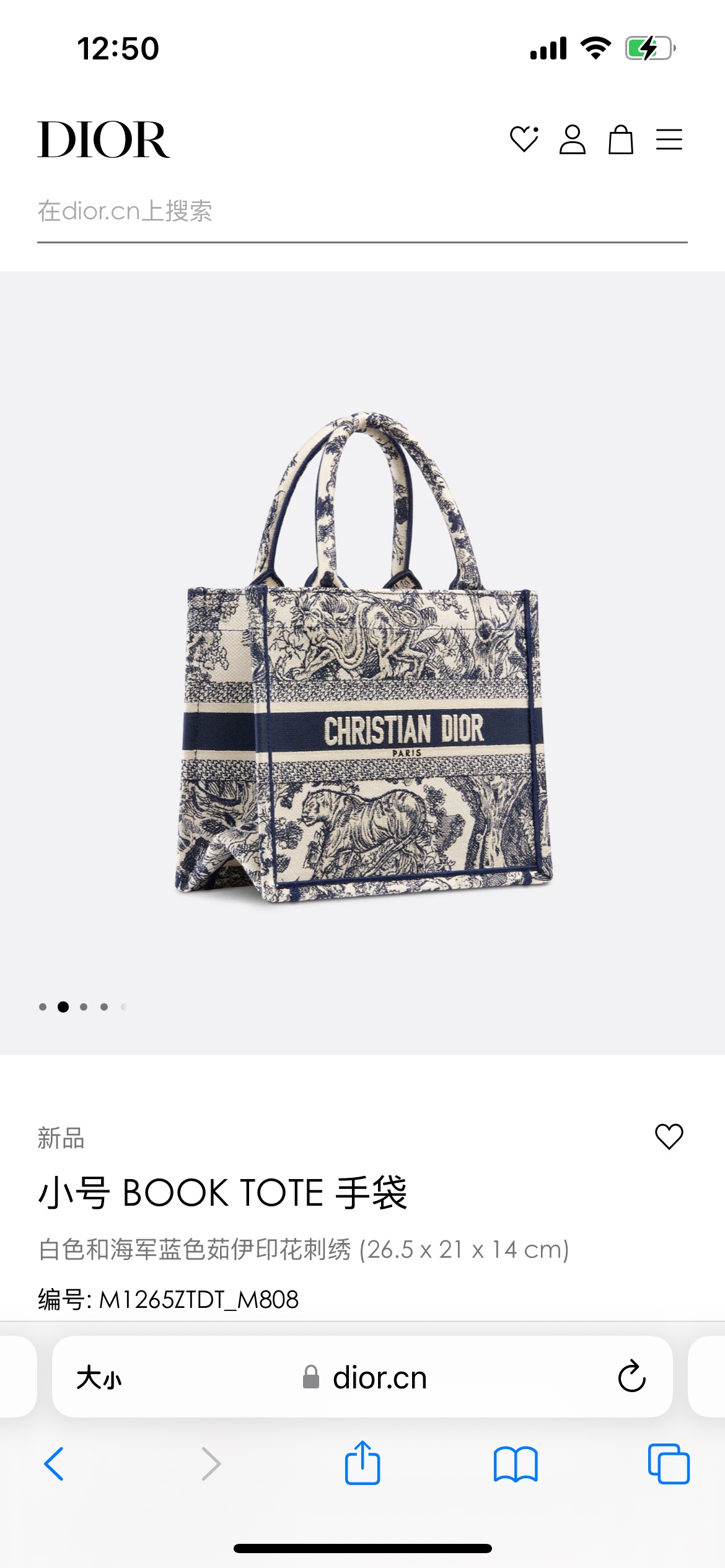The image size is (725, 1568).
Task: Open the DIOR logo homepage
Action: pos(103,140)
